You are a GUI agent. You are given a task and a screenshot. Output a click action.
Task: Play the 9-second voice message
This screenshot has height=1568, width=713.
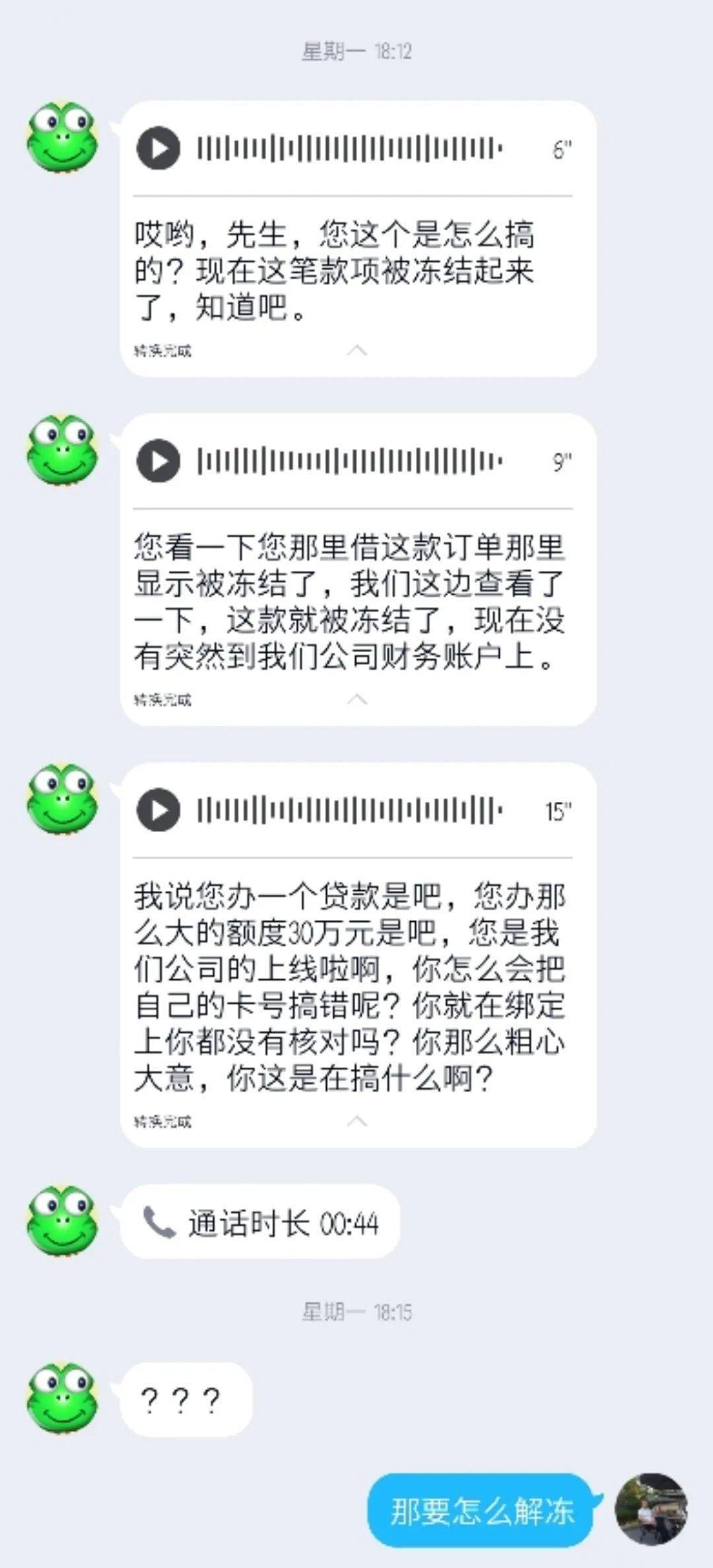point(157,462)
